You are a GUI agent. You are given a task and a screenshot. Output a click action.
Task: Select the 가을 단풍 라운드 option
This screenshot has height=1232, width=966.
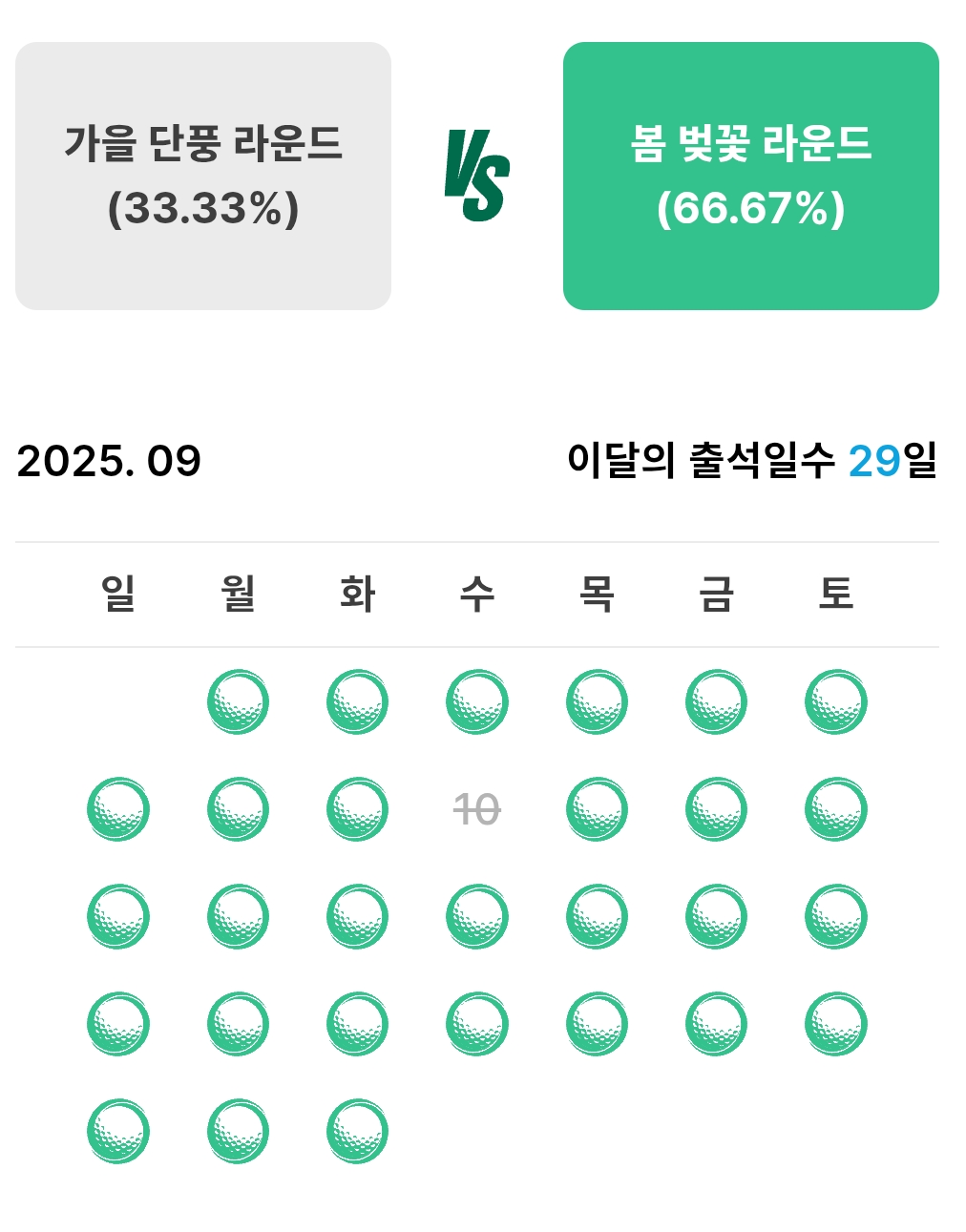click(x=203, y=176)
